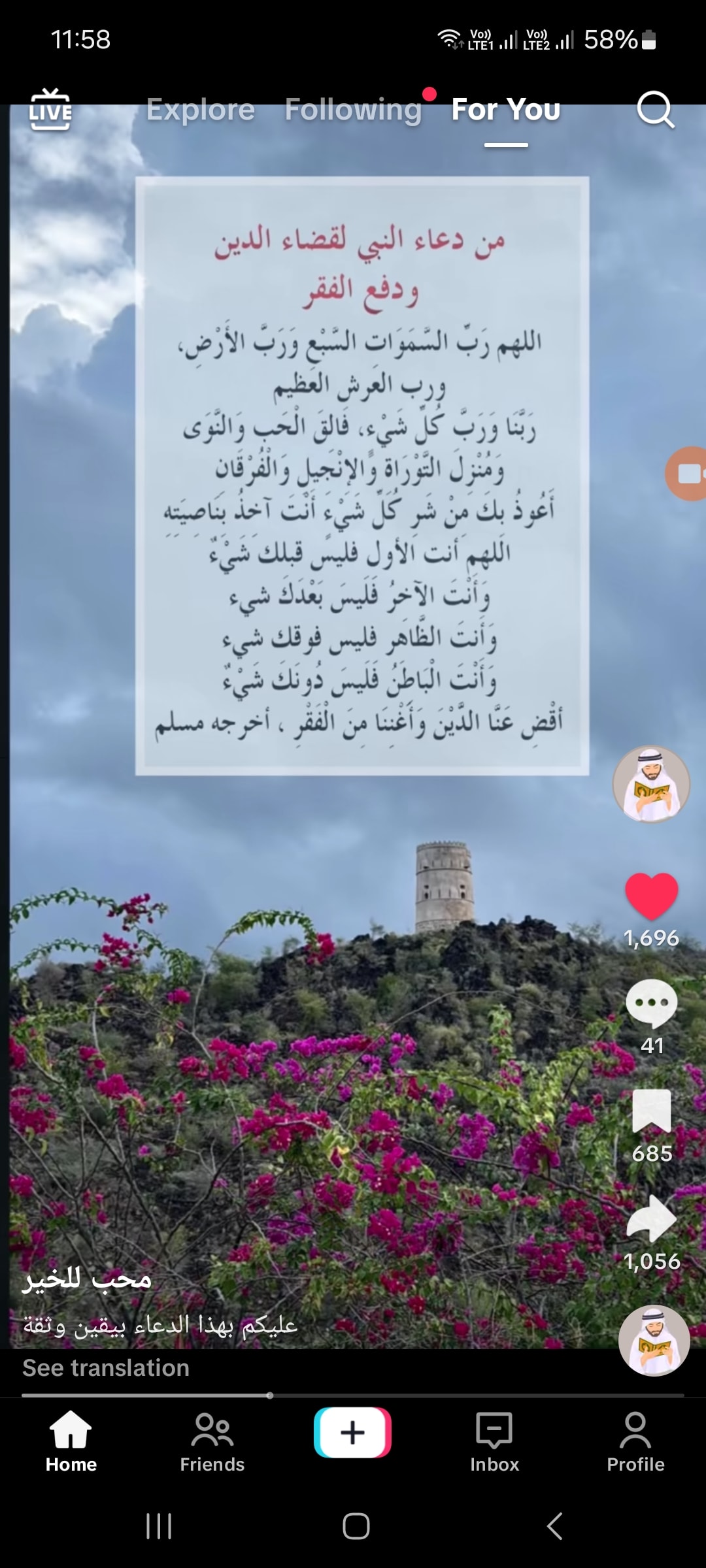Switch to the Explore tab

coord(200,109)
